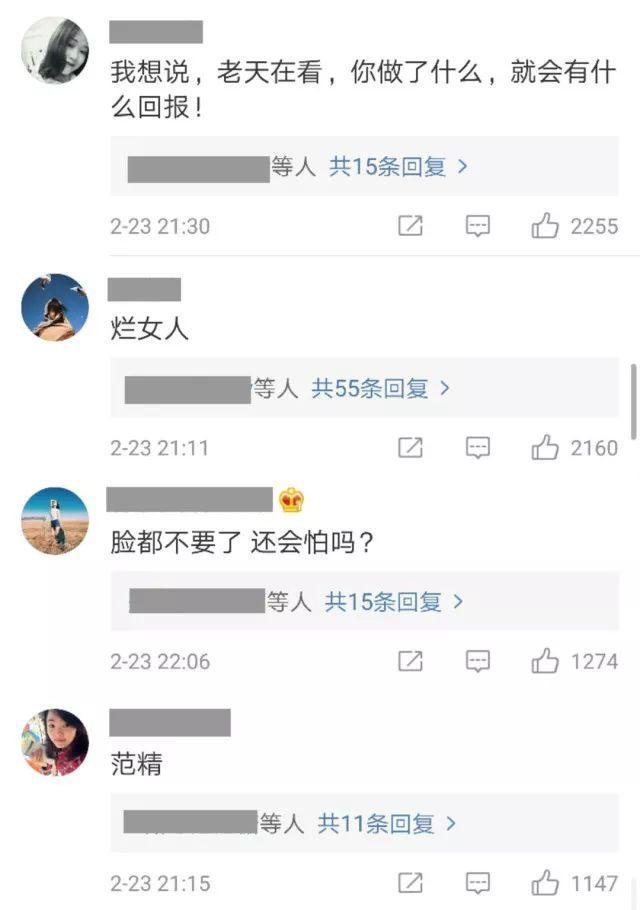Reply to the comment posted at 2-23 21:30
This screenshot has height=910, width=640.
point(478,226)
